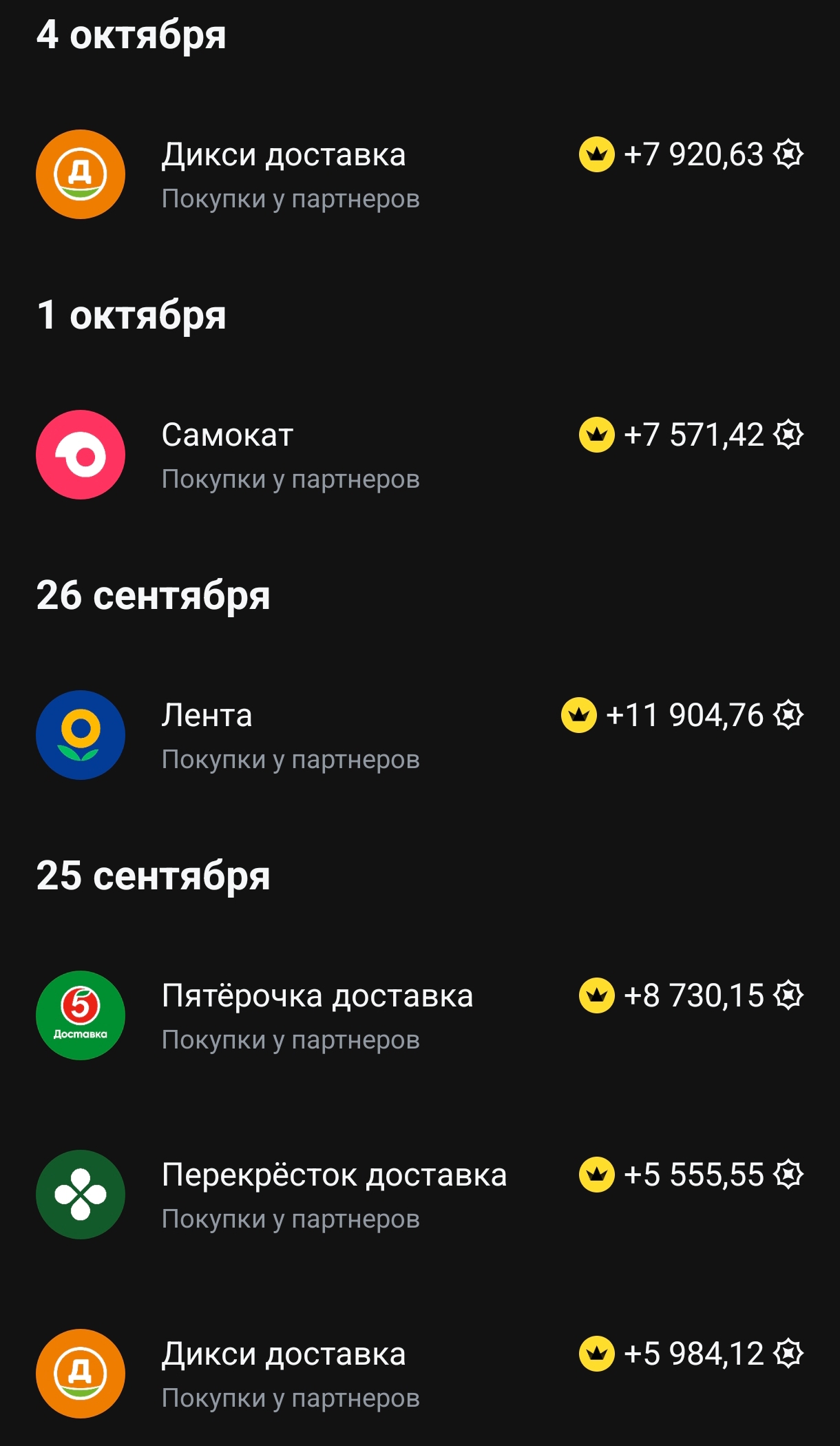Open Дикси доставка transaction for +5 984,12

pos(420,1374)
